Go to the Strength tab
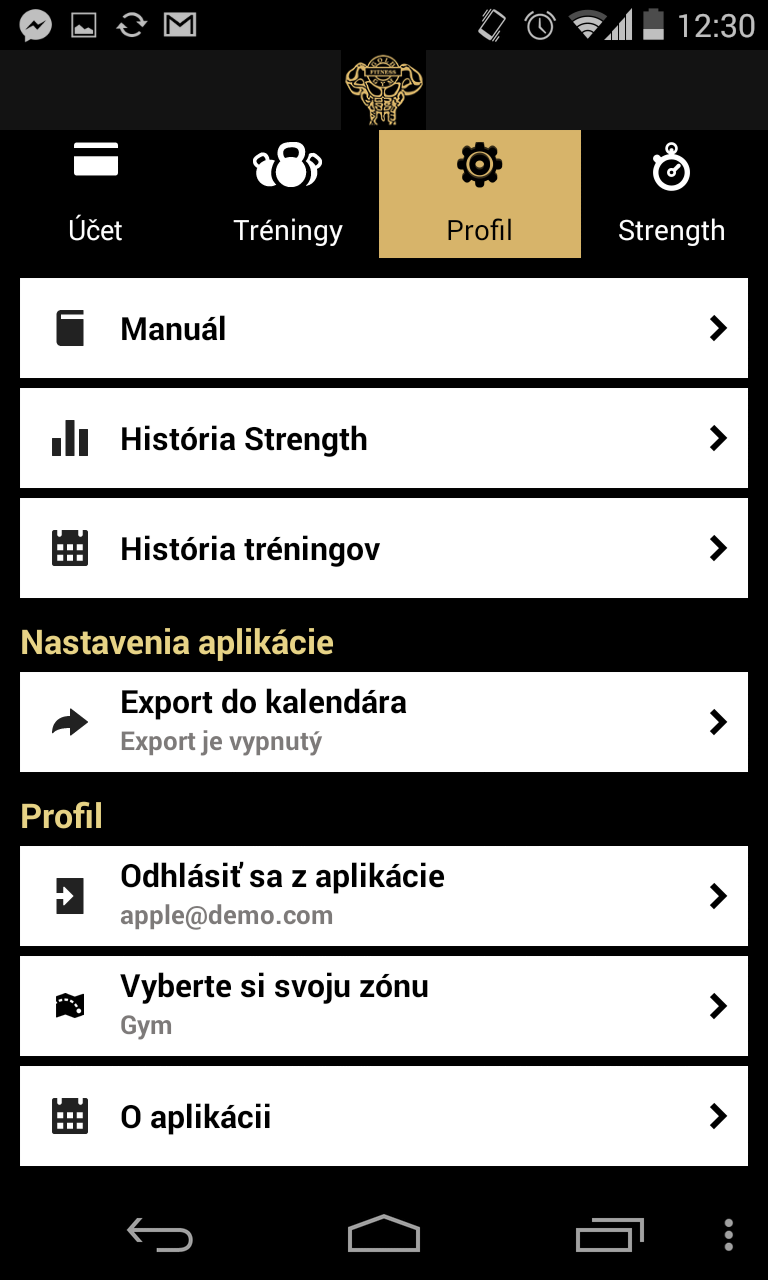768x1280 pixels. (x=672, y=194)
